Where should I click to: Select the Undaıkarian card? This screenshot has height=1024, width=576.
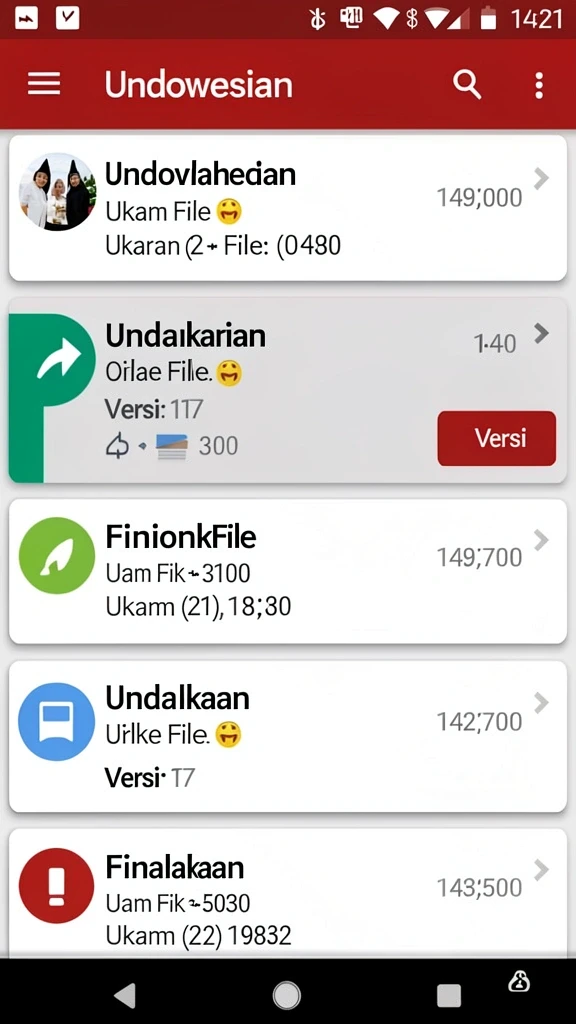point(287,391)
